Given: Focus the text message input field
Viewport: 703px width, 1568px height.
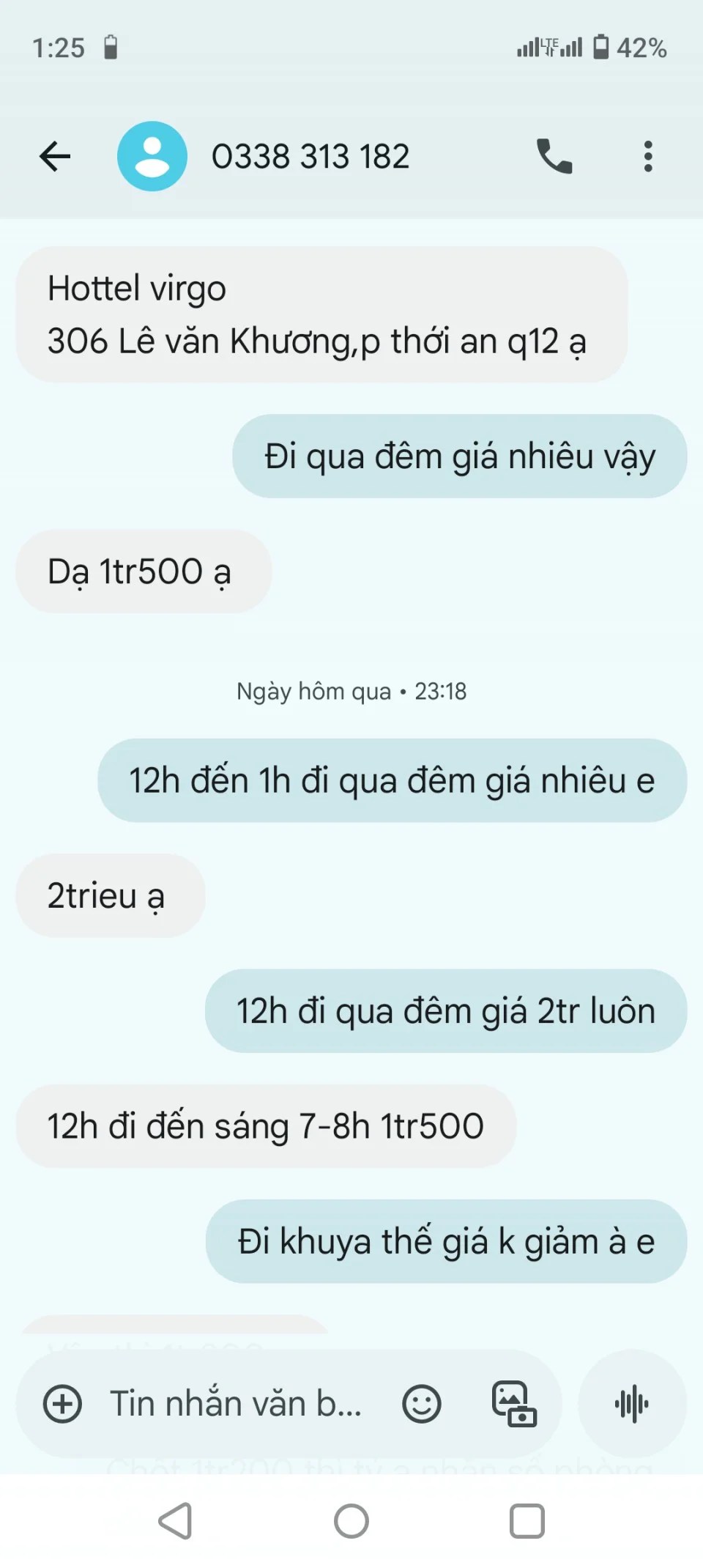Looking at the screenshot, I should 234,1405.
